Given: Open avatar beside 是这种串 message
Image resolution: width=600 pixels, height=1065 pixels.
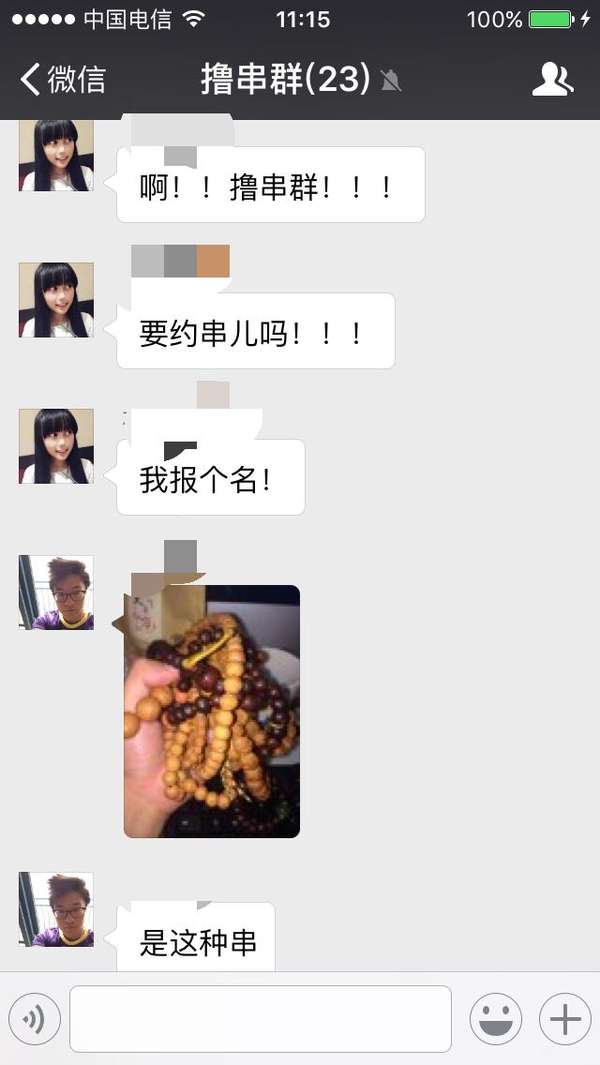Looking at the screenshot, I should 56,909.
